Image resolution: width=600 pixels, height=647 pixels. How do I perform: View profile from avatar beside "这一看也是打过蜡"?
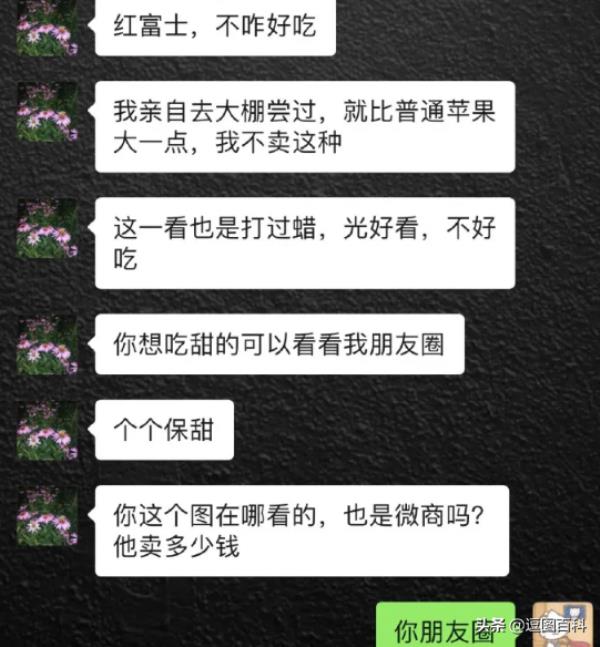47,229
